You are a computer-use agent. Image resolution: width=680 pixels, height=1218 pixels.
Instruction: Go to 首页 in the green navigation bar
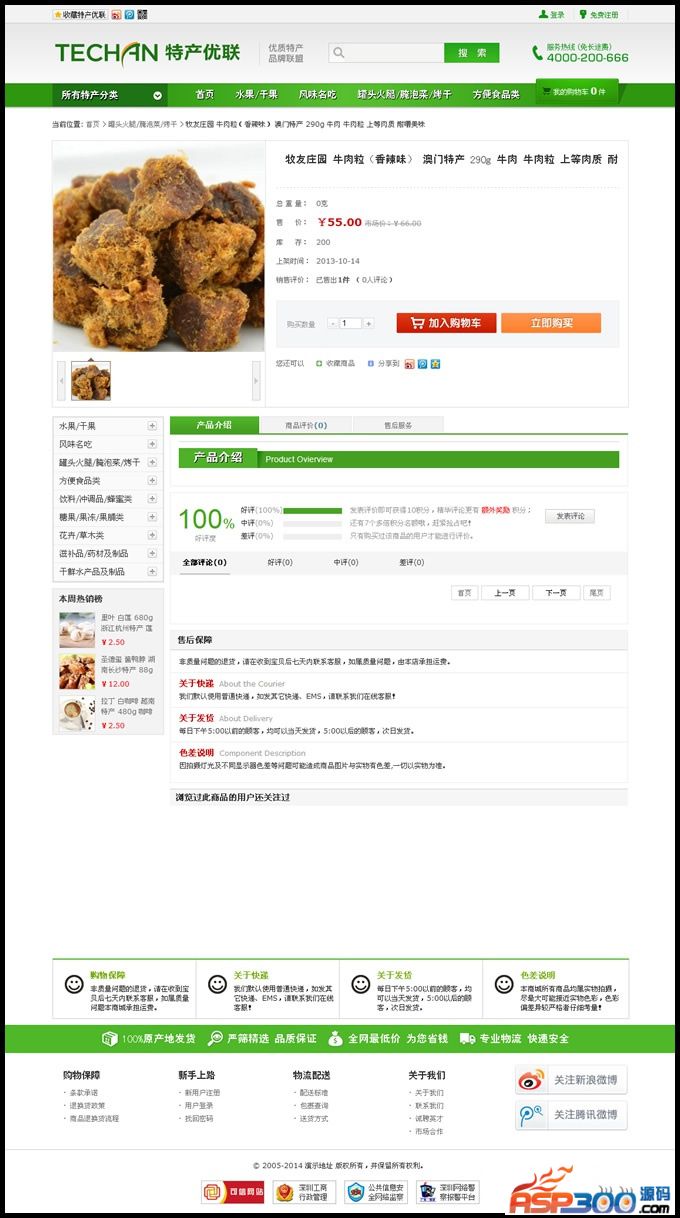tap(204, 95)
